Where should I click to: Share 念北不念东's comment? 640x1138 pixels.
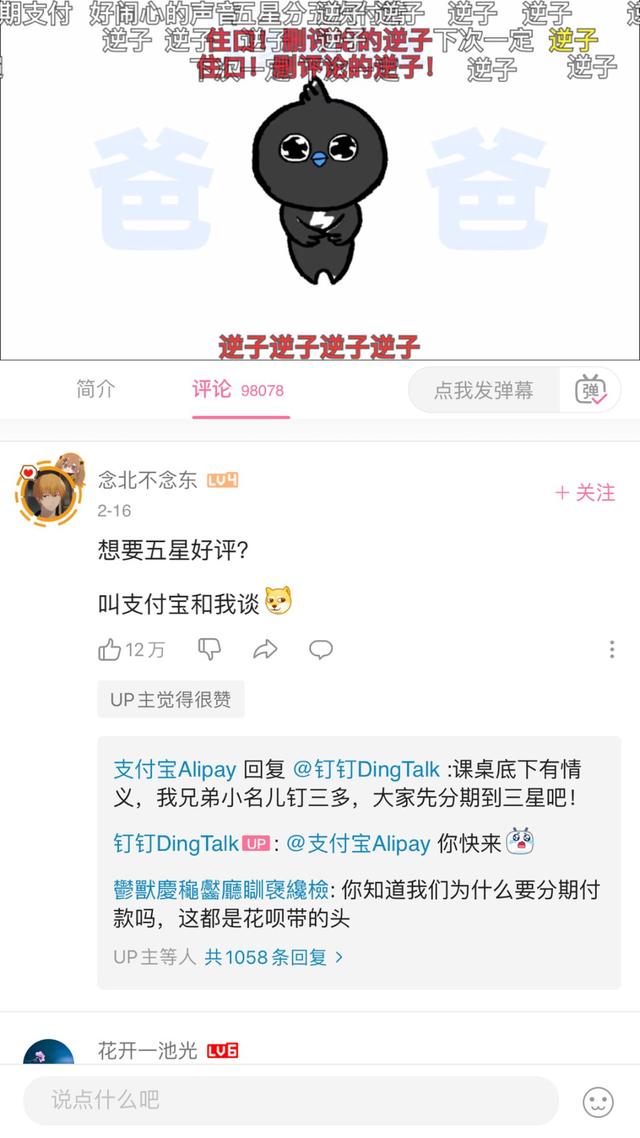coord(265,649)
